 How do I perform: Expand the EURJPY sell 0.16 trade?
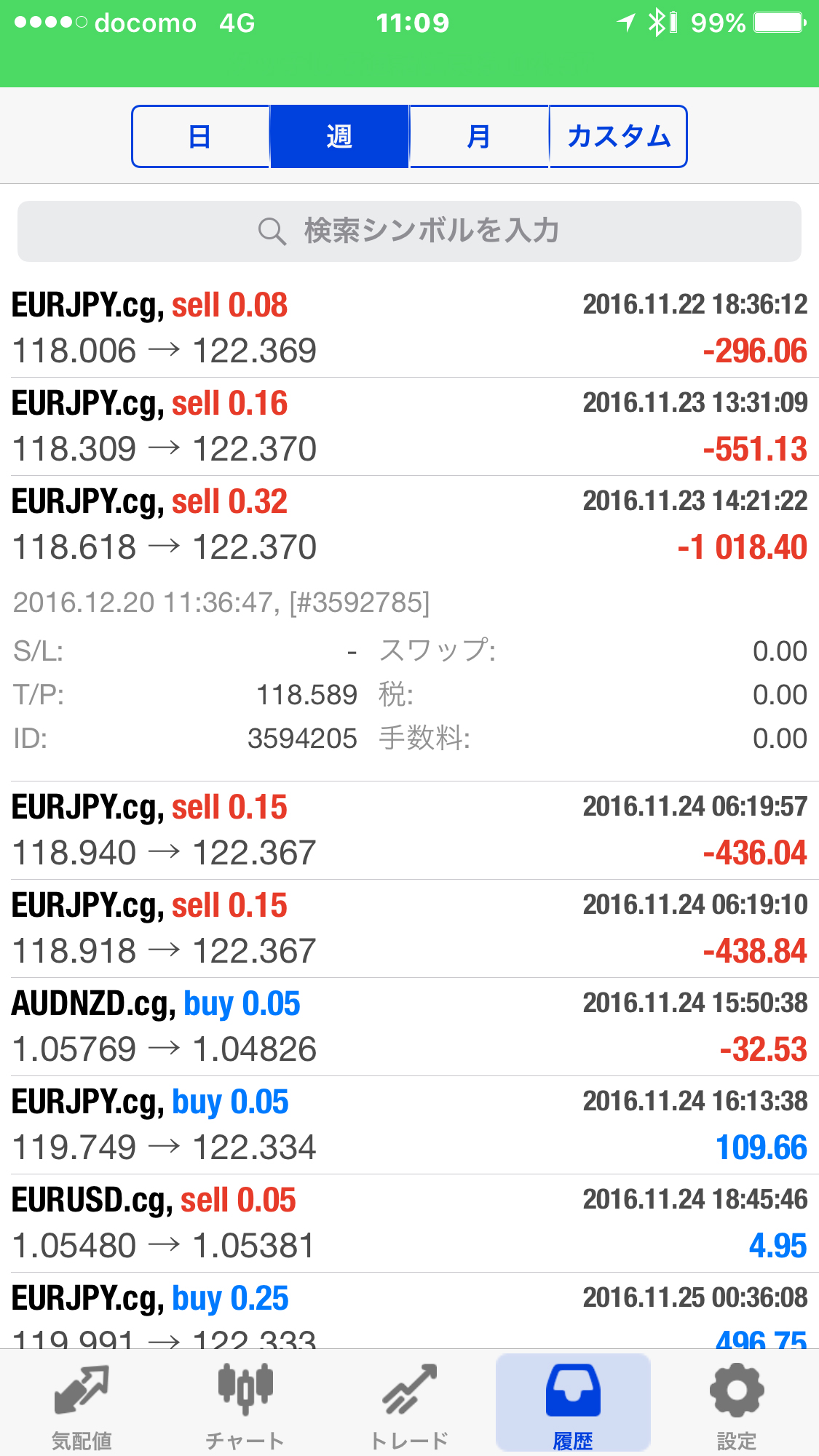pos(409,426)
